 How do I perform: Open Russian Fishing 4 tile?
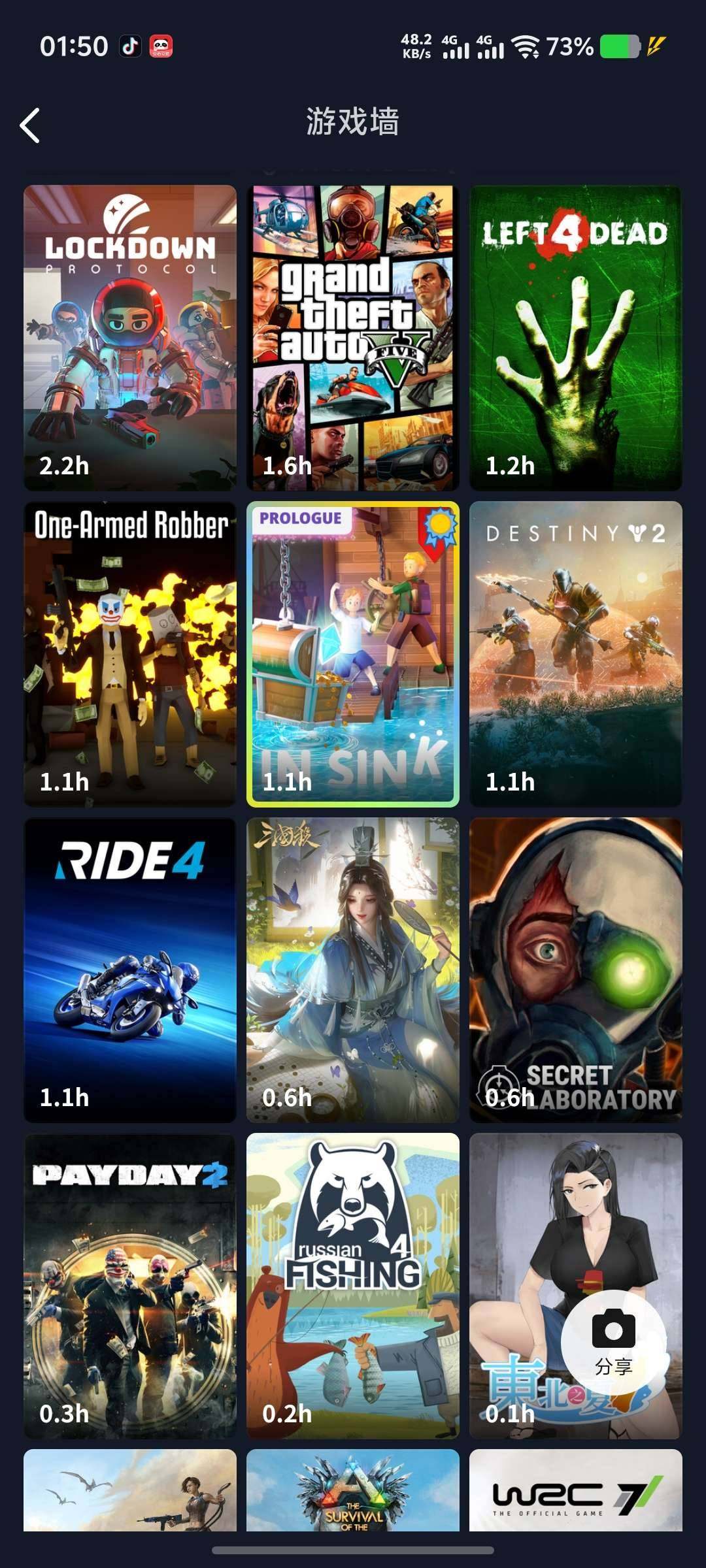coord(353,1286)
